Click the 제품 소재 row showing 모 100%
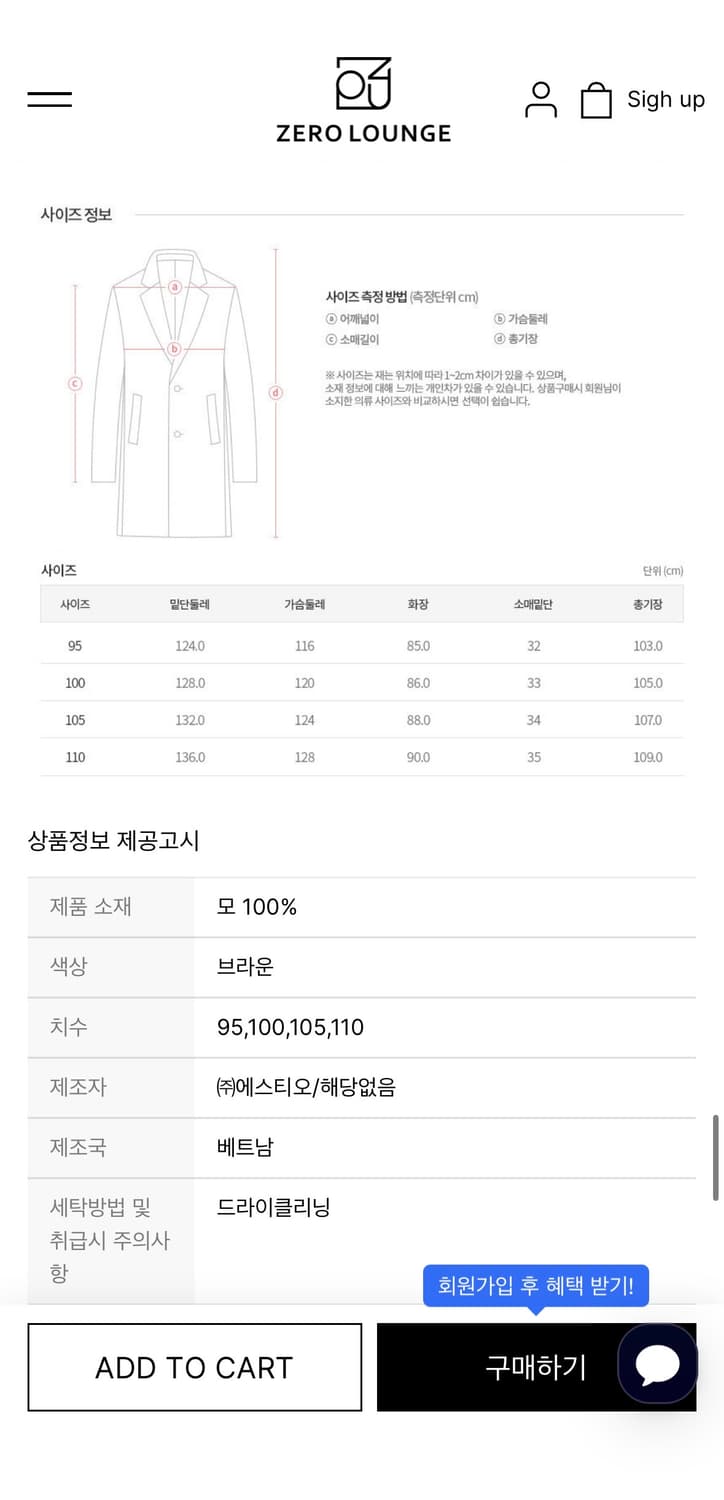Image resolution: width=724 pixels, height=1500 pixels. pyautogui.click(x=362, y=906)
